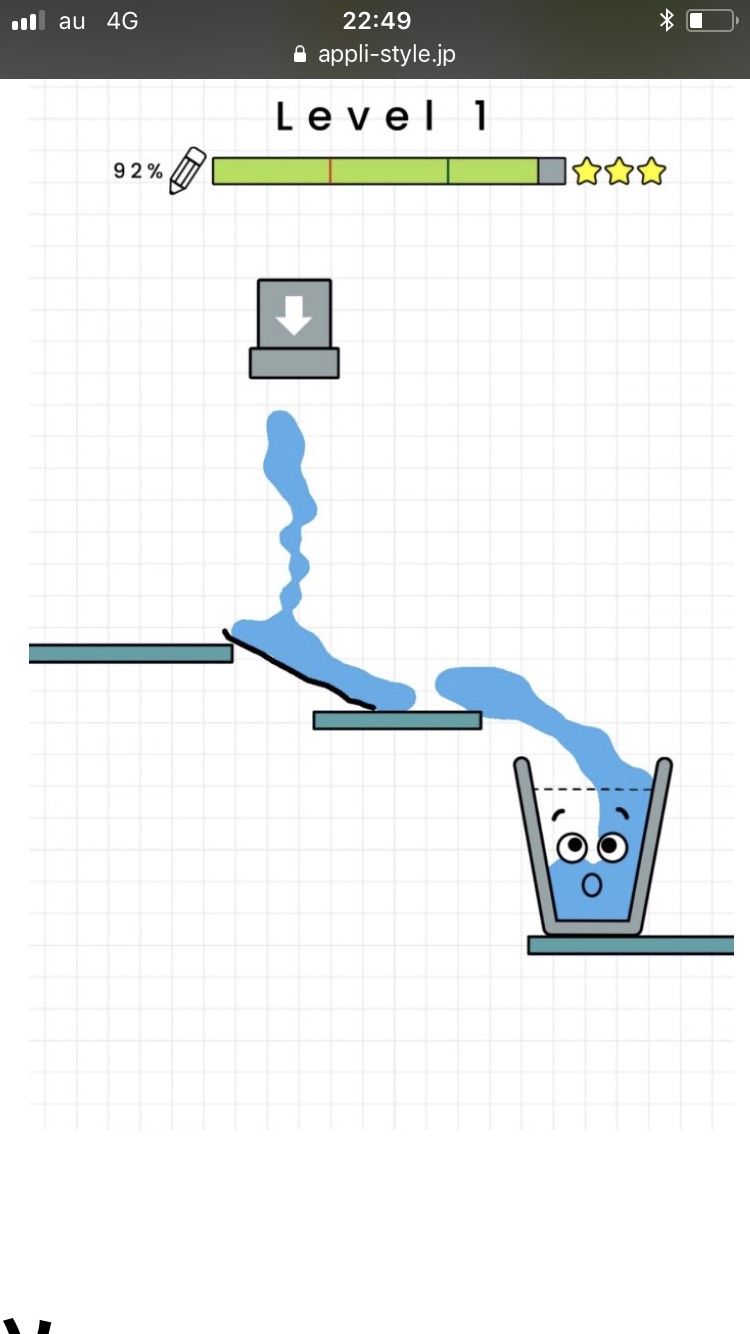Tap the appli-style.jp address bar
Screen dimensions: 750x1334
tap(375, 55)
